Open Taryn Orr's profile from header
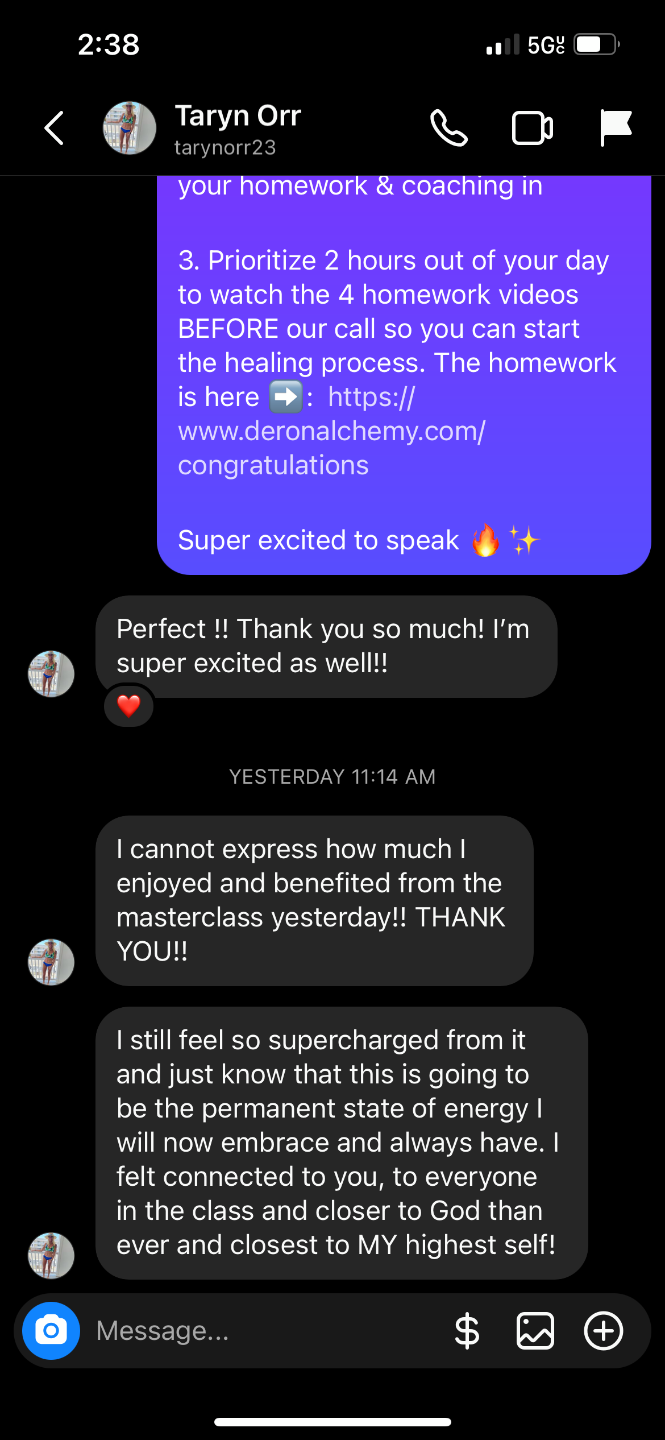This screenshot has height=1440, width=665. pos(237,128)
